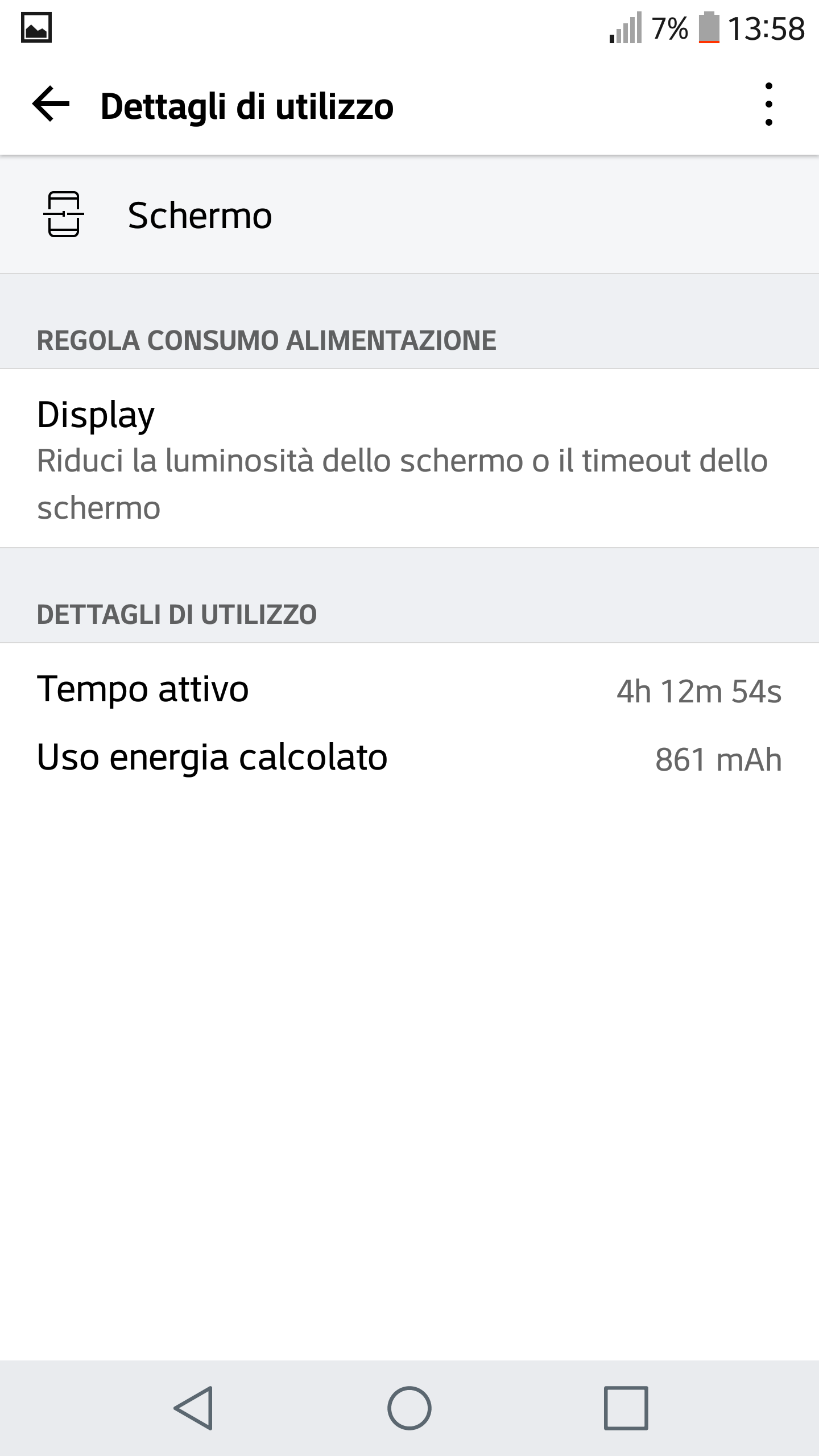Open Display settings to reduce brightness
Image resolution: width=819 pixels, height=1456 pixels.
coord(409,459)
